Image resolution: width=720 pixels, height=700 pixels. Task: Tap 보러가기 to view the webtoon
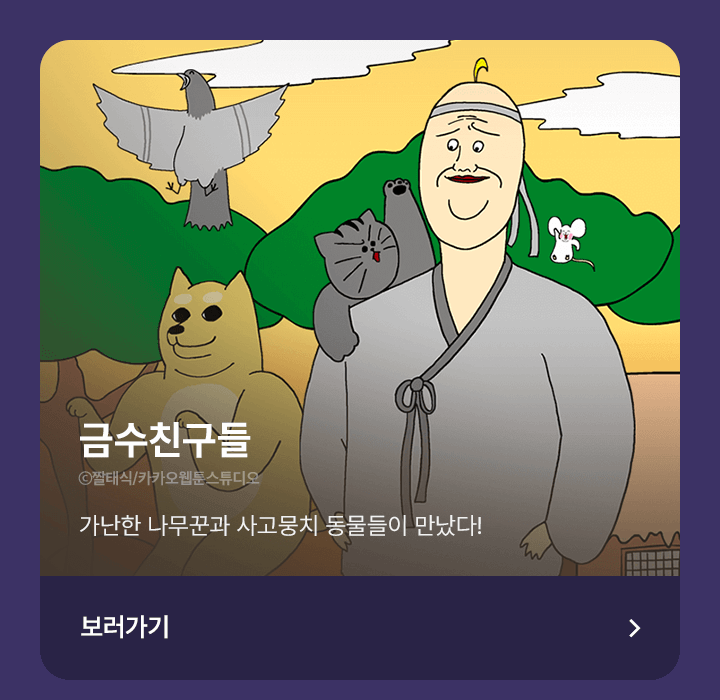[x=124, y=628]
